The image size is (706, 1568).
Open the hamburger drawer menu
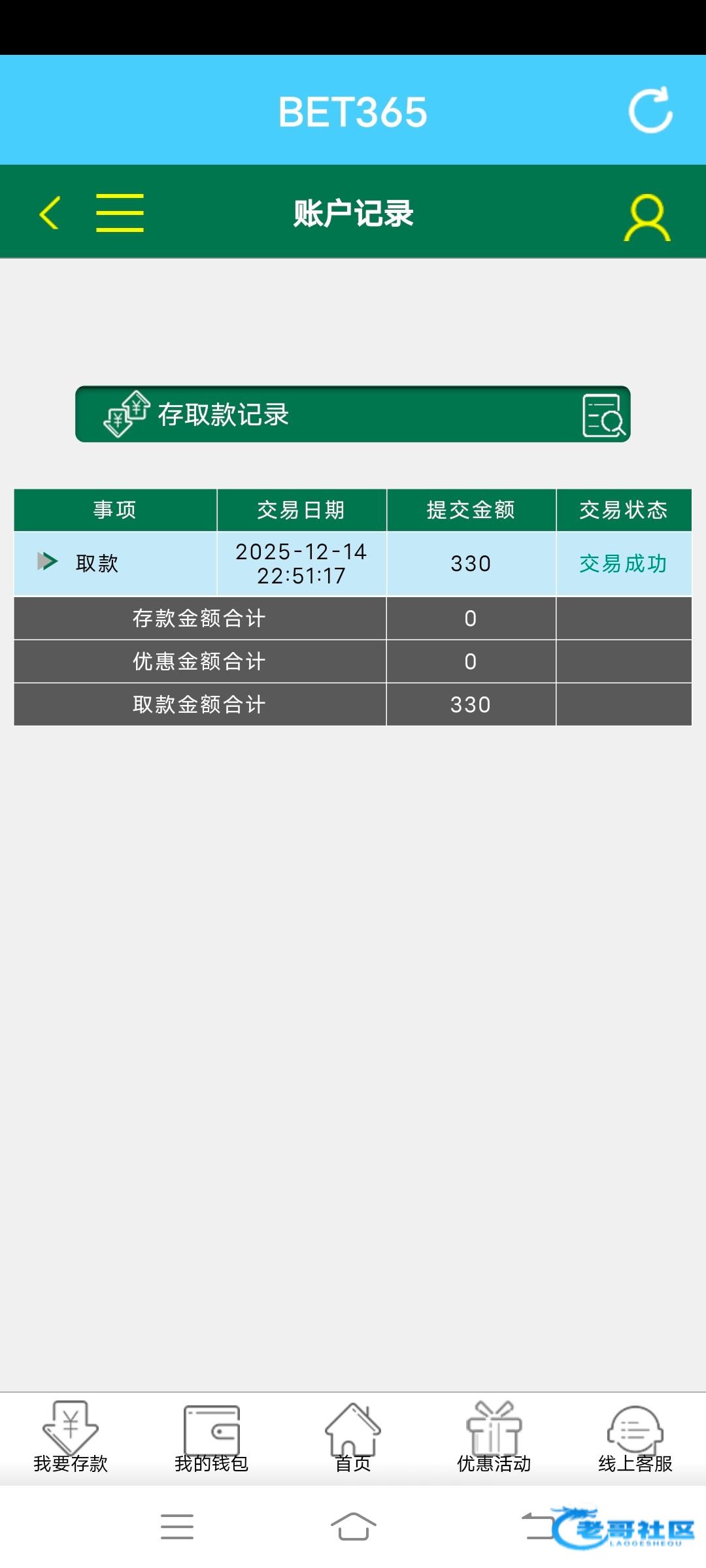pos(120,212)
